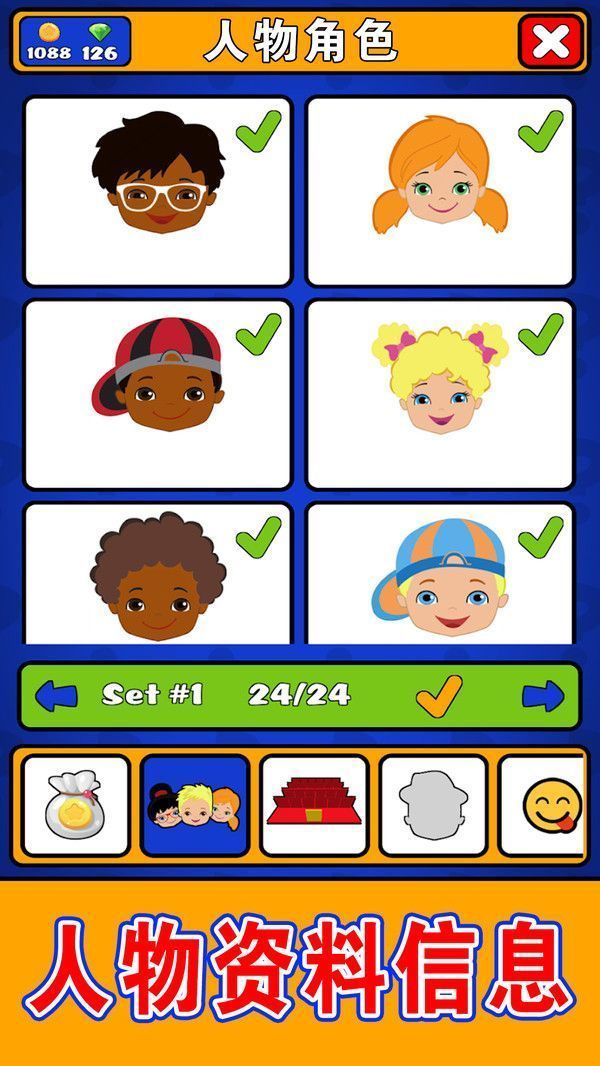Viewport: 600px width, 1066px height.
Task: Tap the orange checkmark for Set #1
Action: pyautogui.click(x=439, y=695)
